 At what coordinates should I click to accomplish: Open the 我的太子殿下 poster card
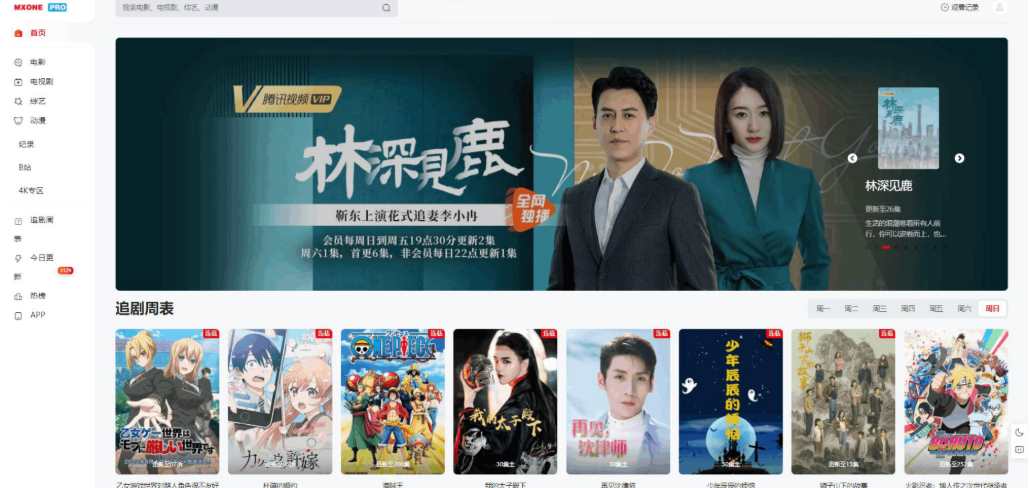pyautogui.click(x=504, y=402)
